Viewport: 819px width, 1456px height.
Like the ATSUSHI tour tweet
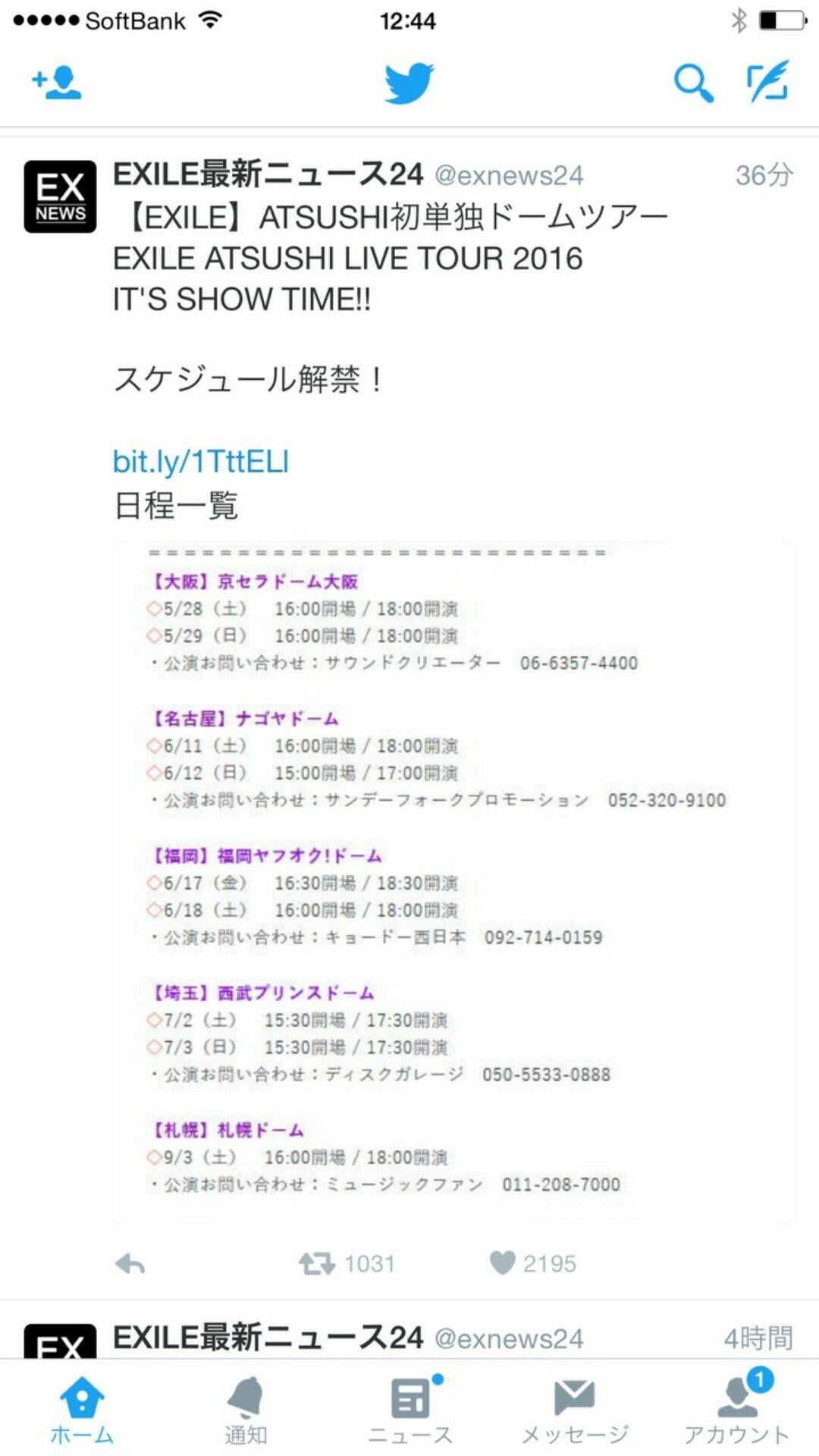503,1263
